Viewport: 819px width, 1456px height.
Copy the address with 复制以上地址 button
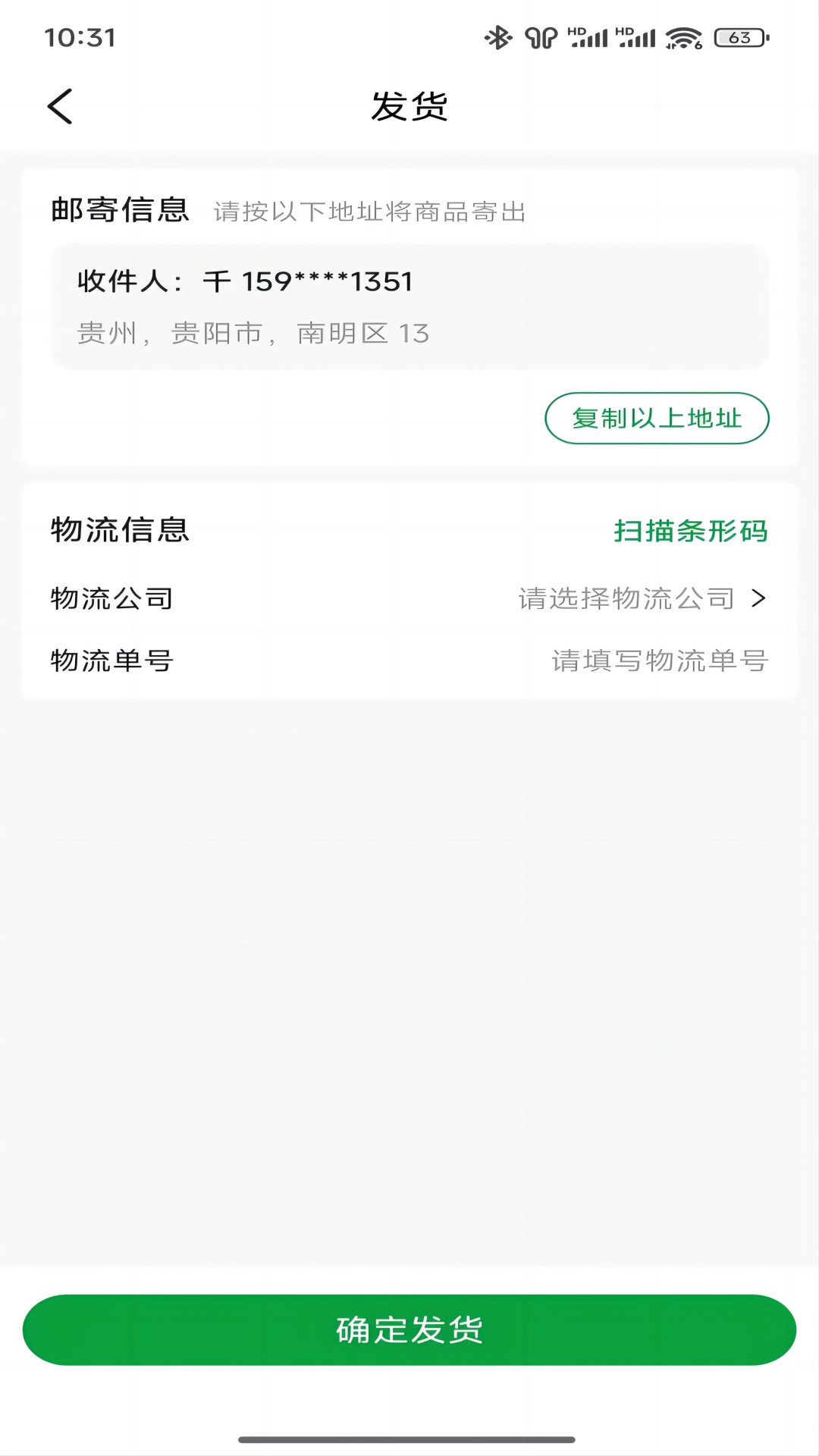pos(657,418)
